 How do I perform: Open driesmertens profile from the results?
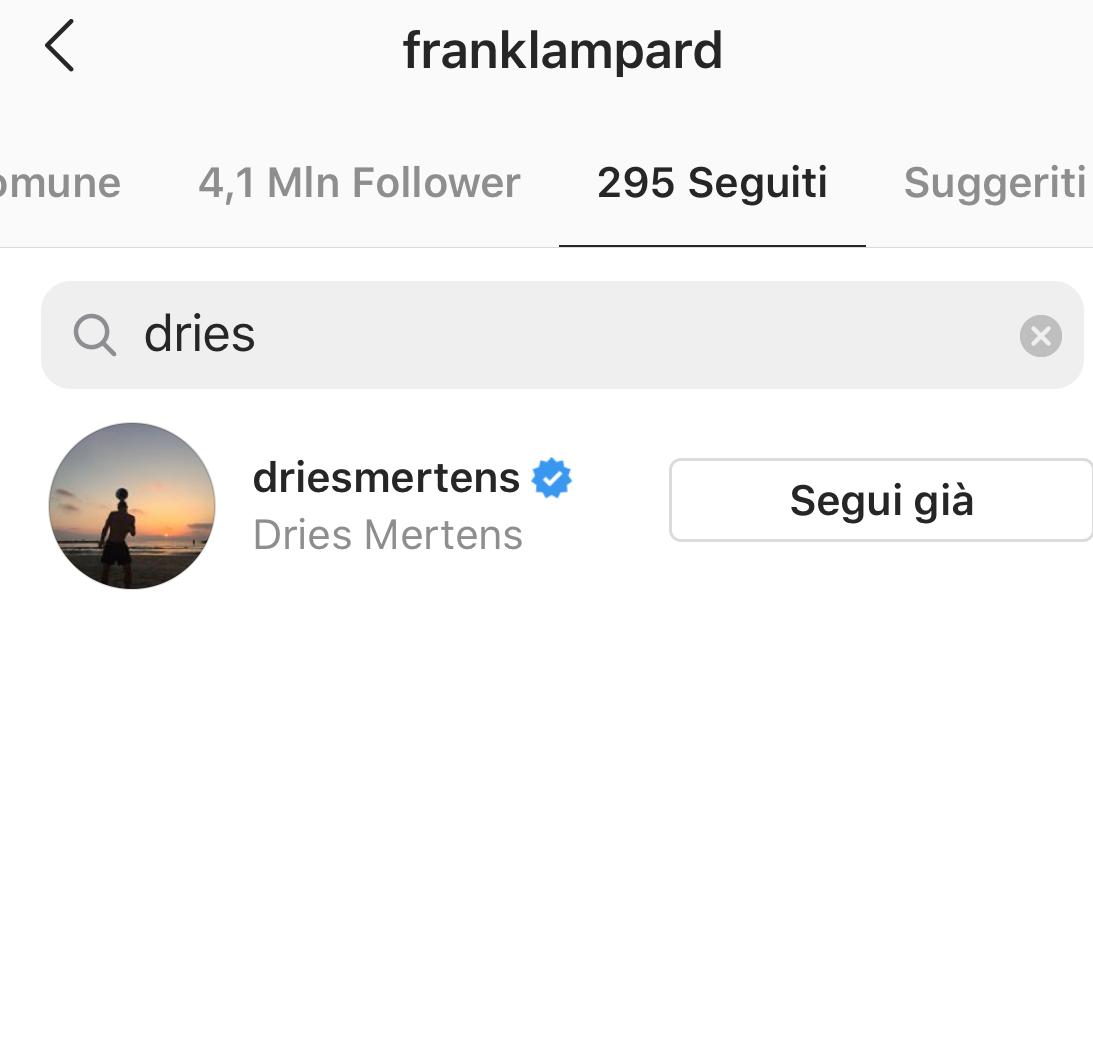point(386,478)
